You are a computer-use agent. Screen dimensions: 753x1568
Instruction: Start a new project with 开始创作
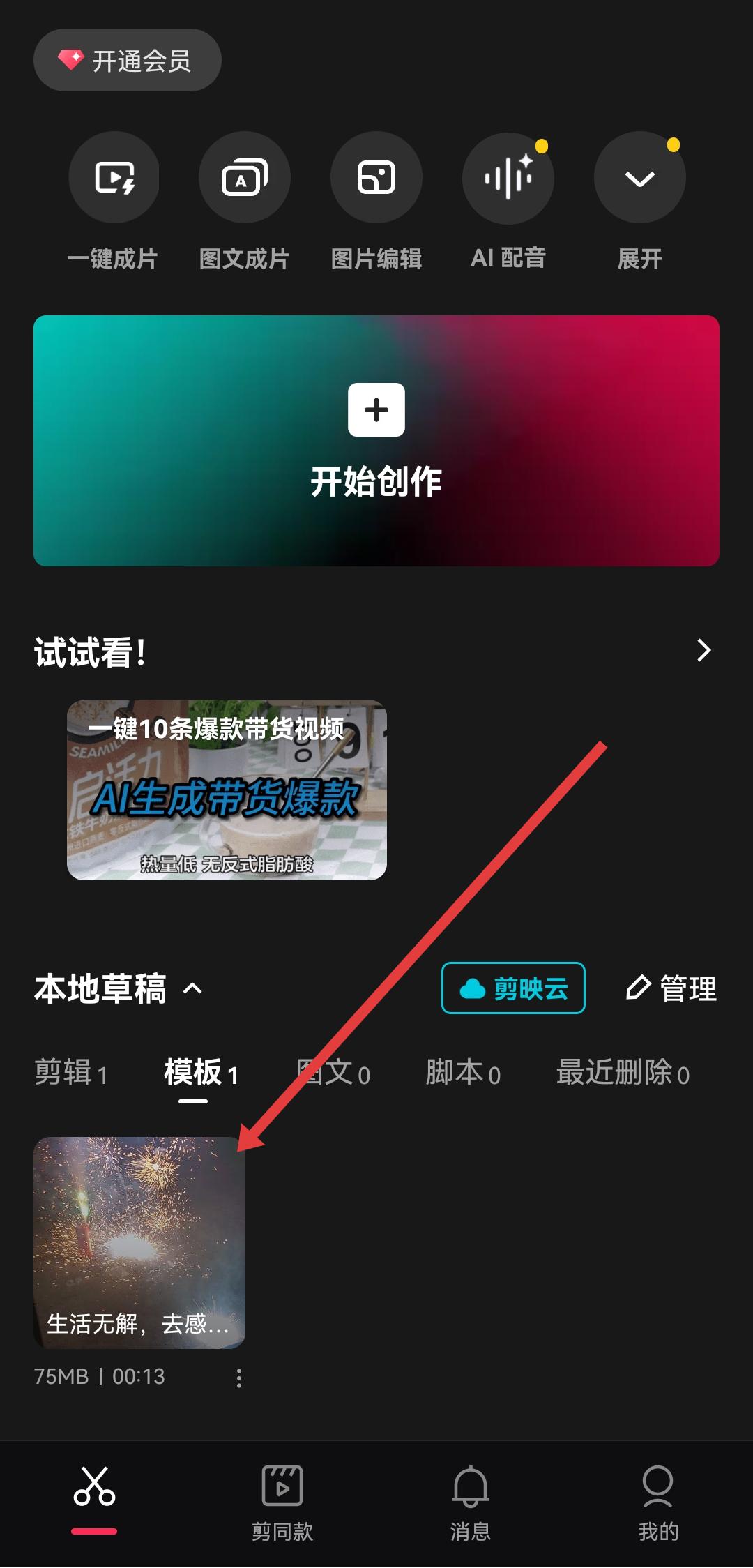point(376,440)
